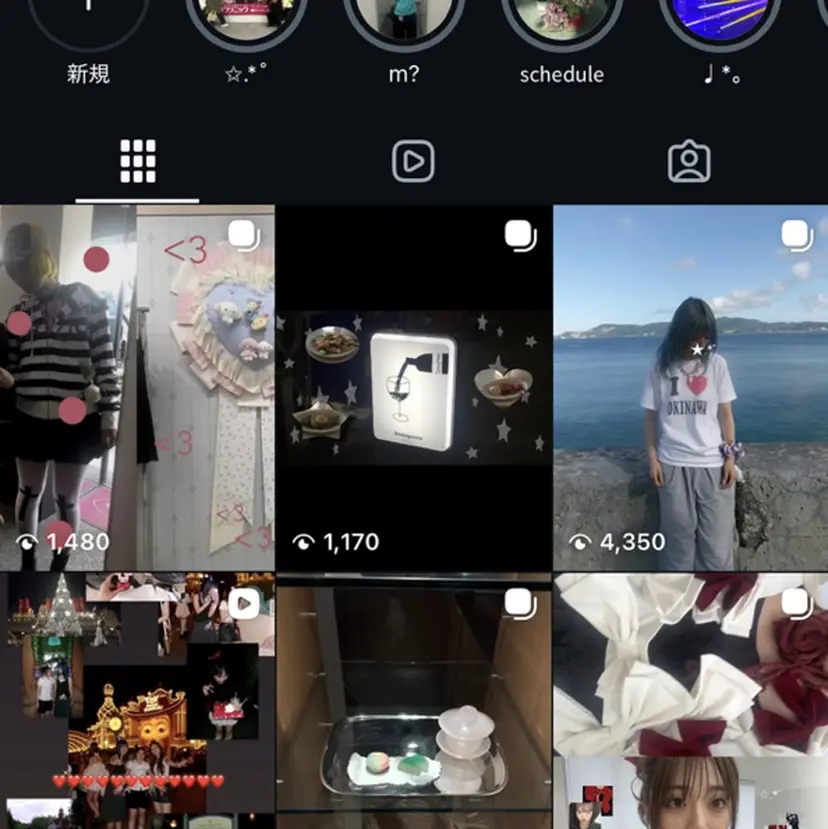Screen dimensions: 828x829
Task: Open the wine glass post with 1,170 views
Action: (414, 388)
